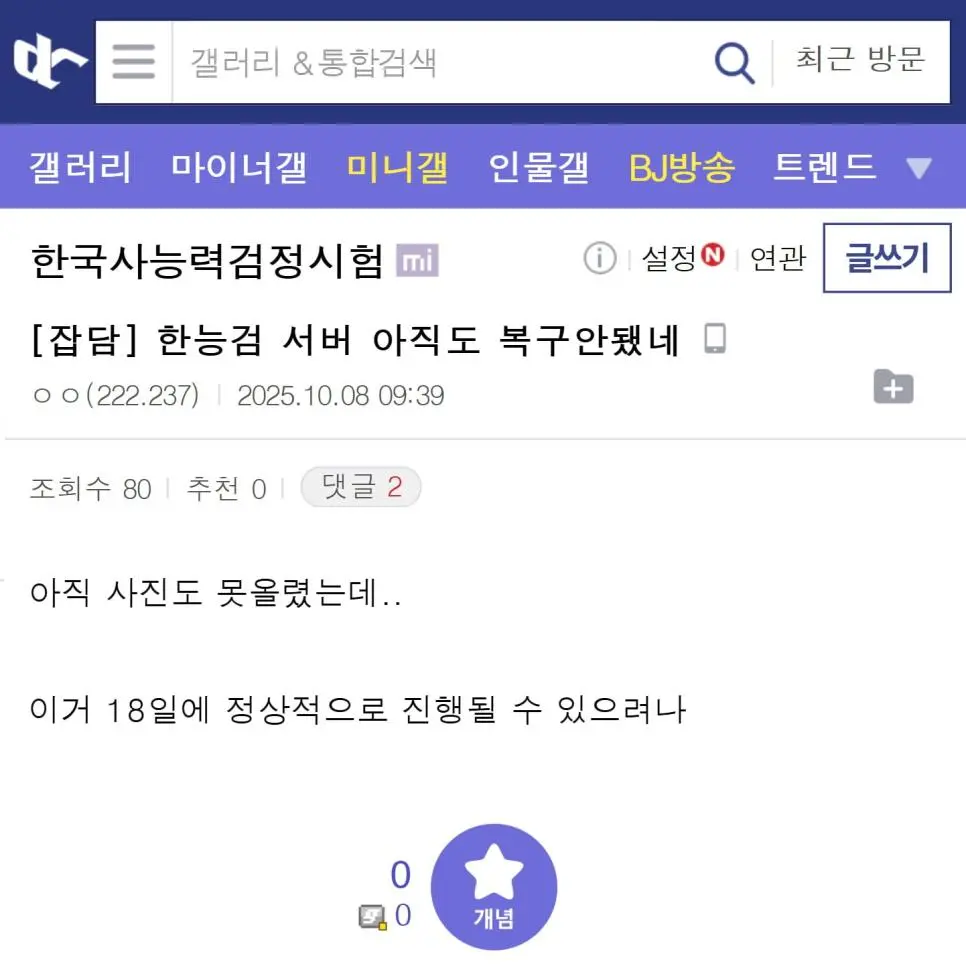Save post with folder-plus icon

click(893, 386)
